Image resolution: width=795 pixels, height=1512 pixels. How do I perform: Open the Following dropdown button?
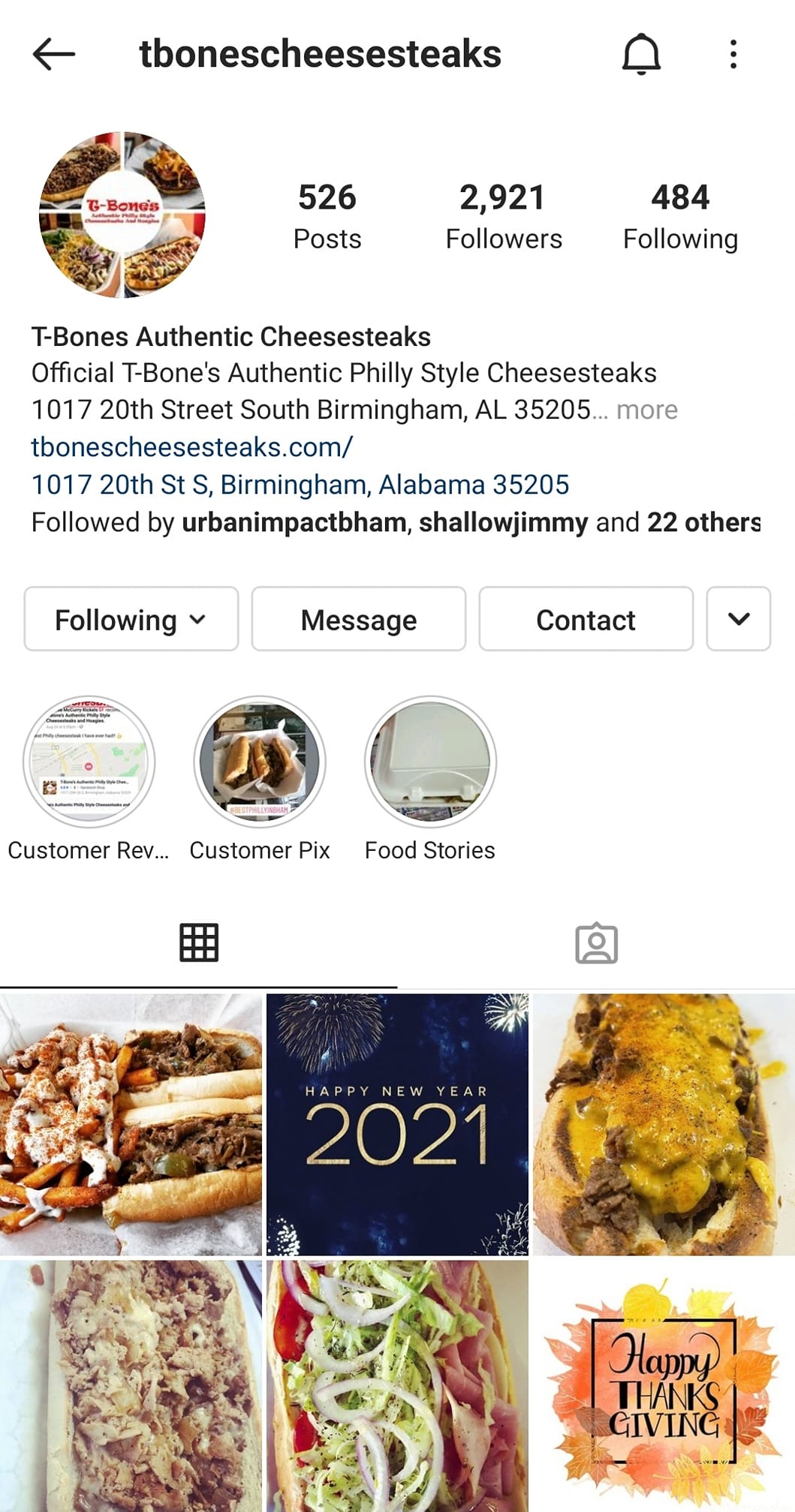131,619
